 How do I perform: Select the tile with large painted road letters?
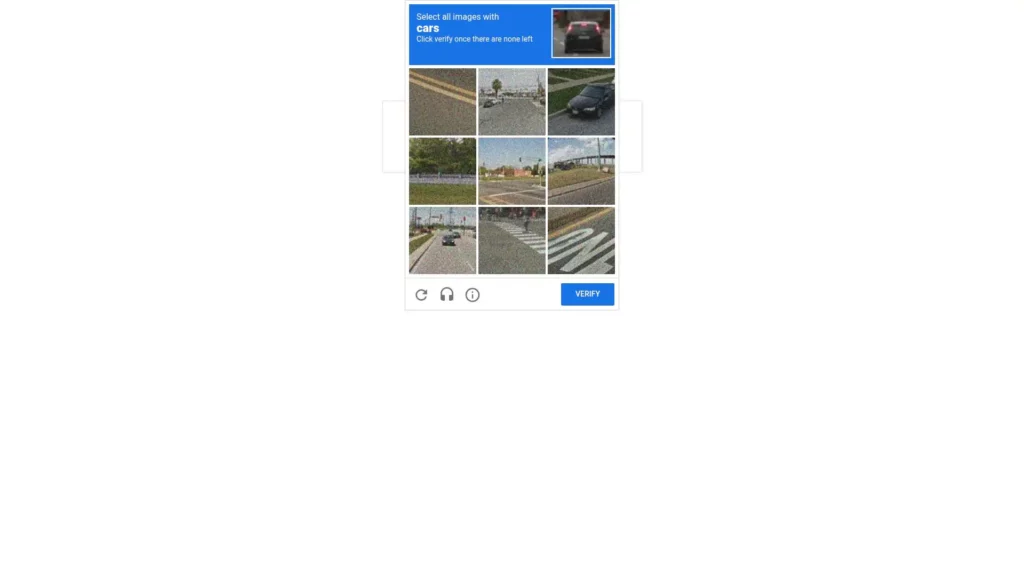581,240
